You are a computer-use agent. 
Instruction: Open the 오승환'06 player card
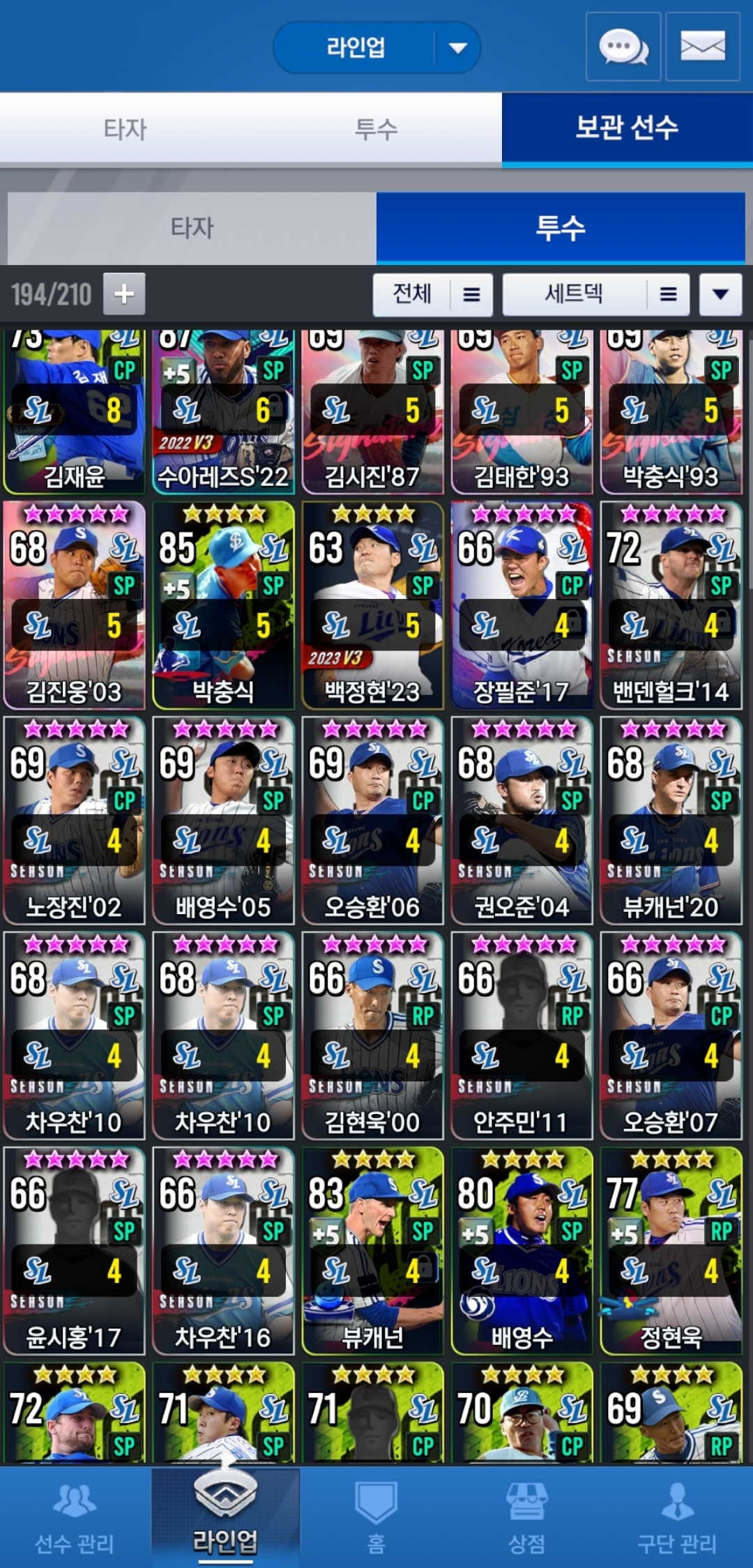[372, 821]
